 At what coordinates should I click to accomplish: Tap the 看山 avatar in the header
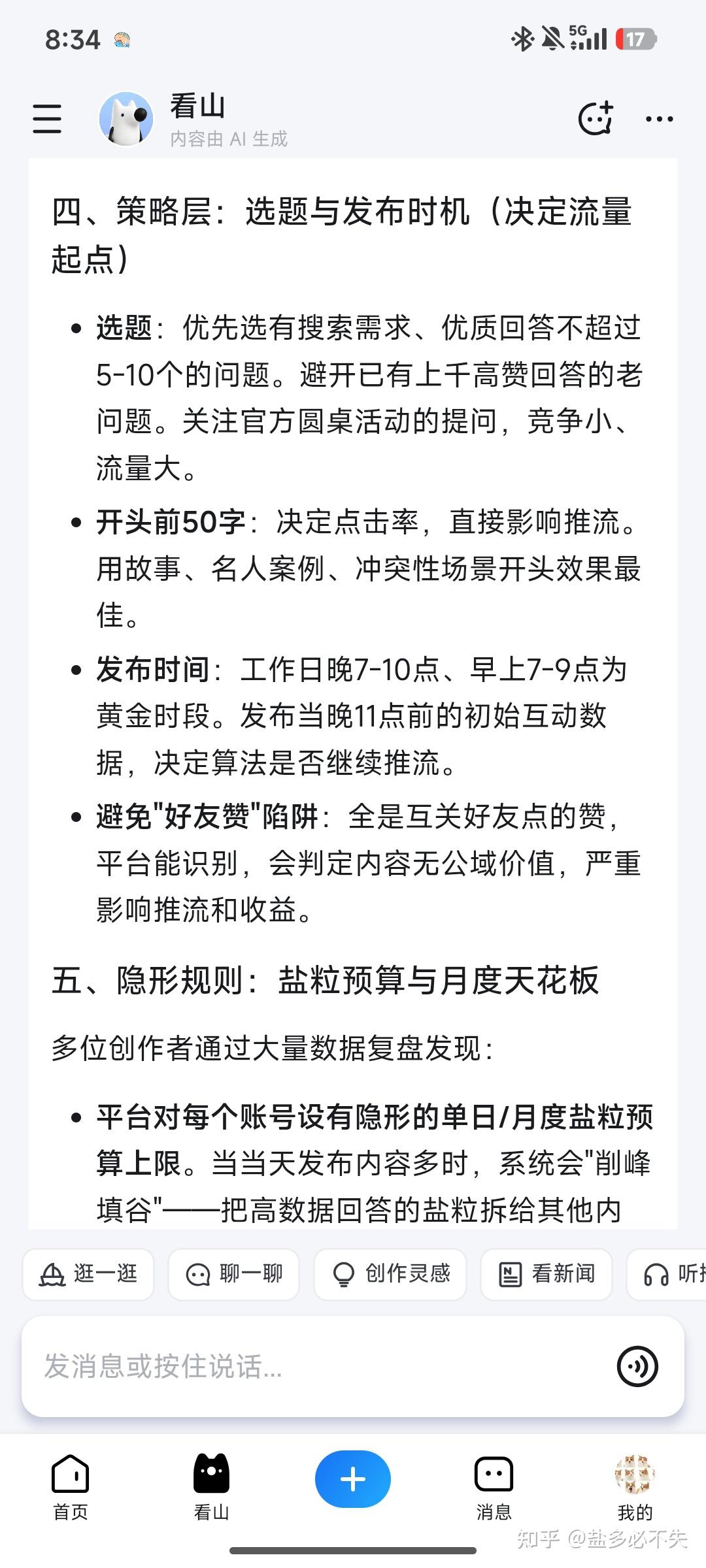126,118
